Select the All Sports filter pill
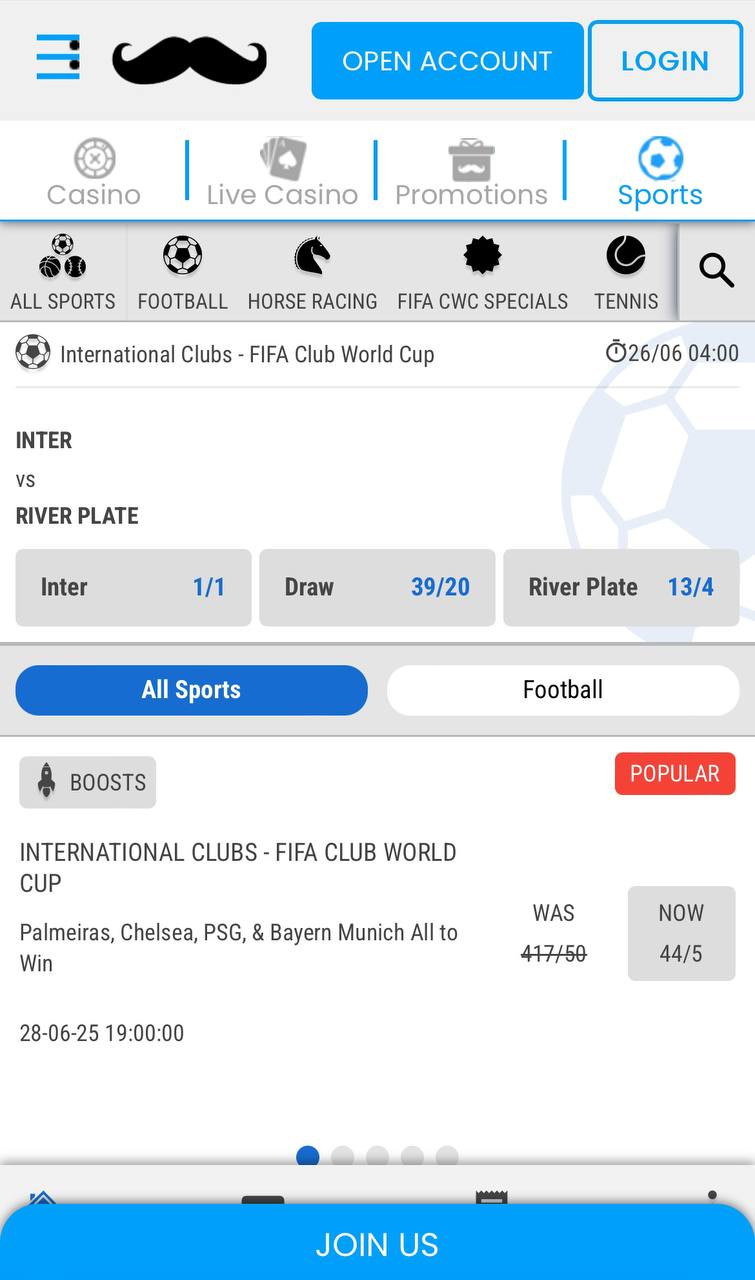The image size is (755, 1280). (191, 690)
